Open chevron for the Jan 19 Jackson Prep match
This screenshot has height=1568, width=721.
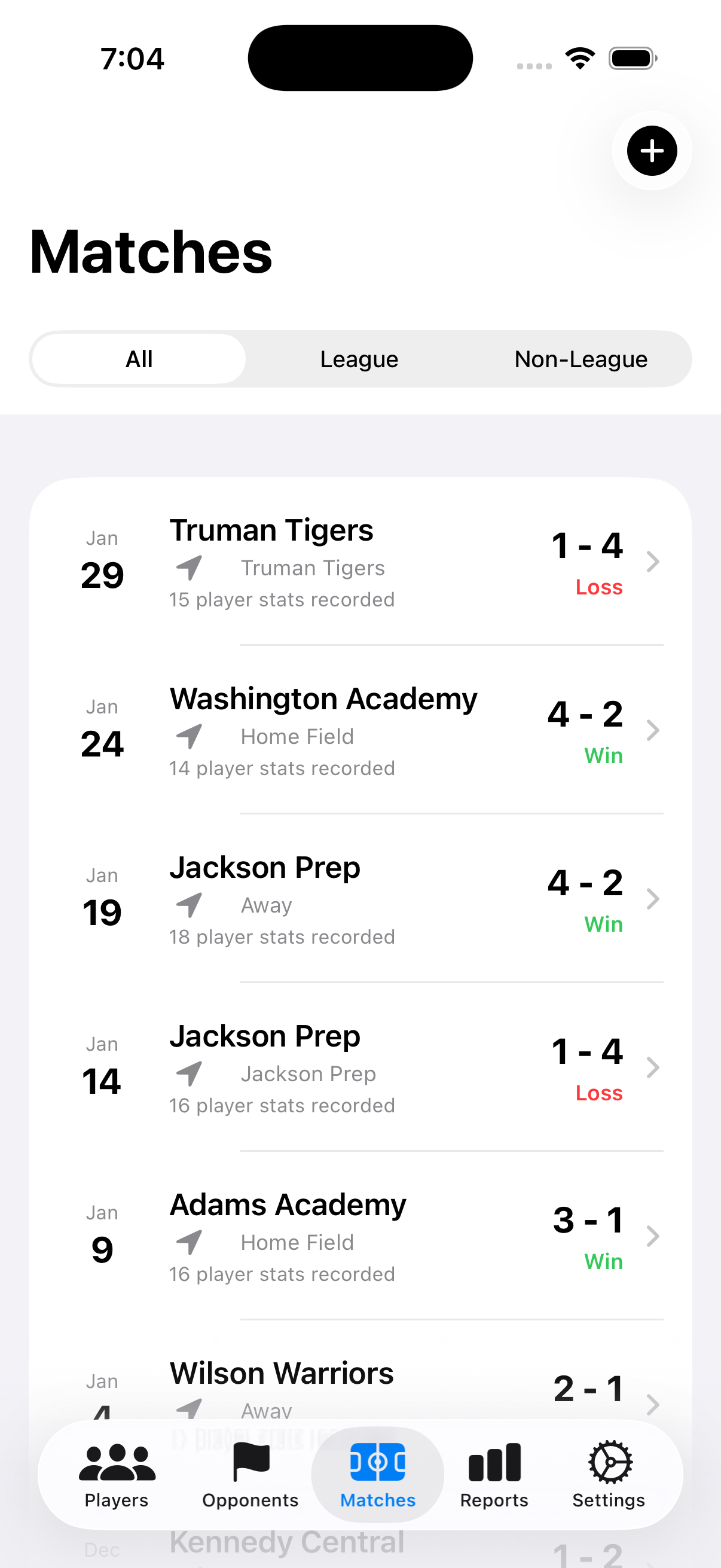pyautogui.click(x=653, y=899)
